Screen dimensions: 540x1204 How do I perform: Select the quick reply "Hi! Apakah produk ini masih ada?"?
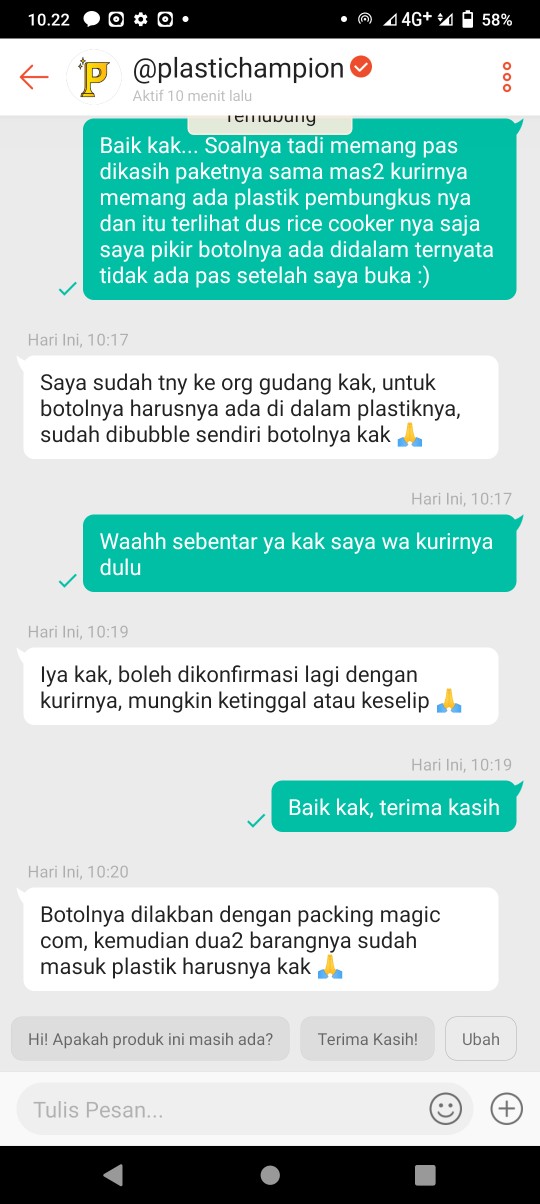pyautogui.click(x=150, y=1039)
